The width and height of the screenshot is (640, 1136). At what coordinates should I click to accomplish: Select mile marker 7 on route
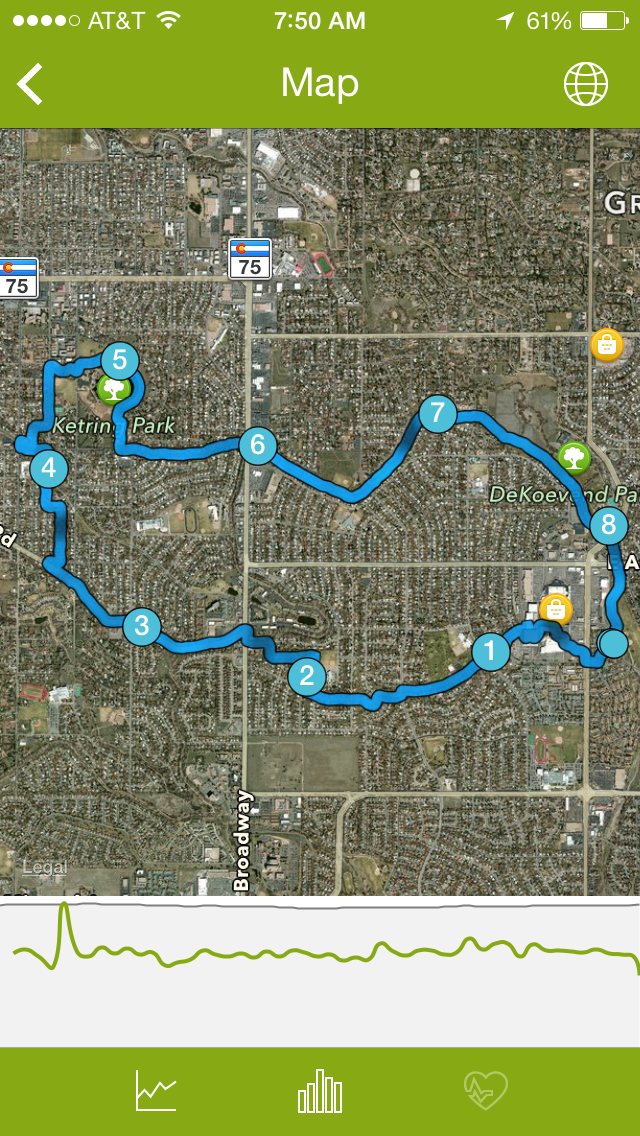(x=437, y=413)
